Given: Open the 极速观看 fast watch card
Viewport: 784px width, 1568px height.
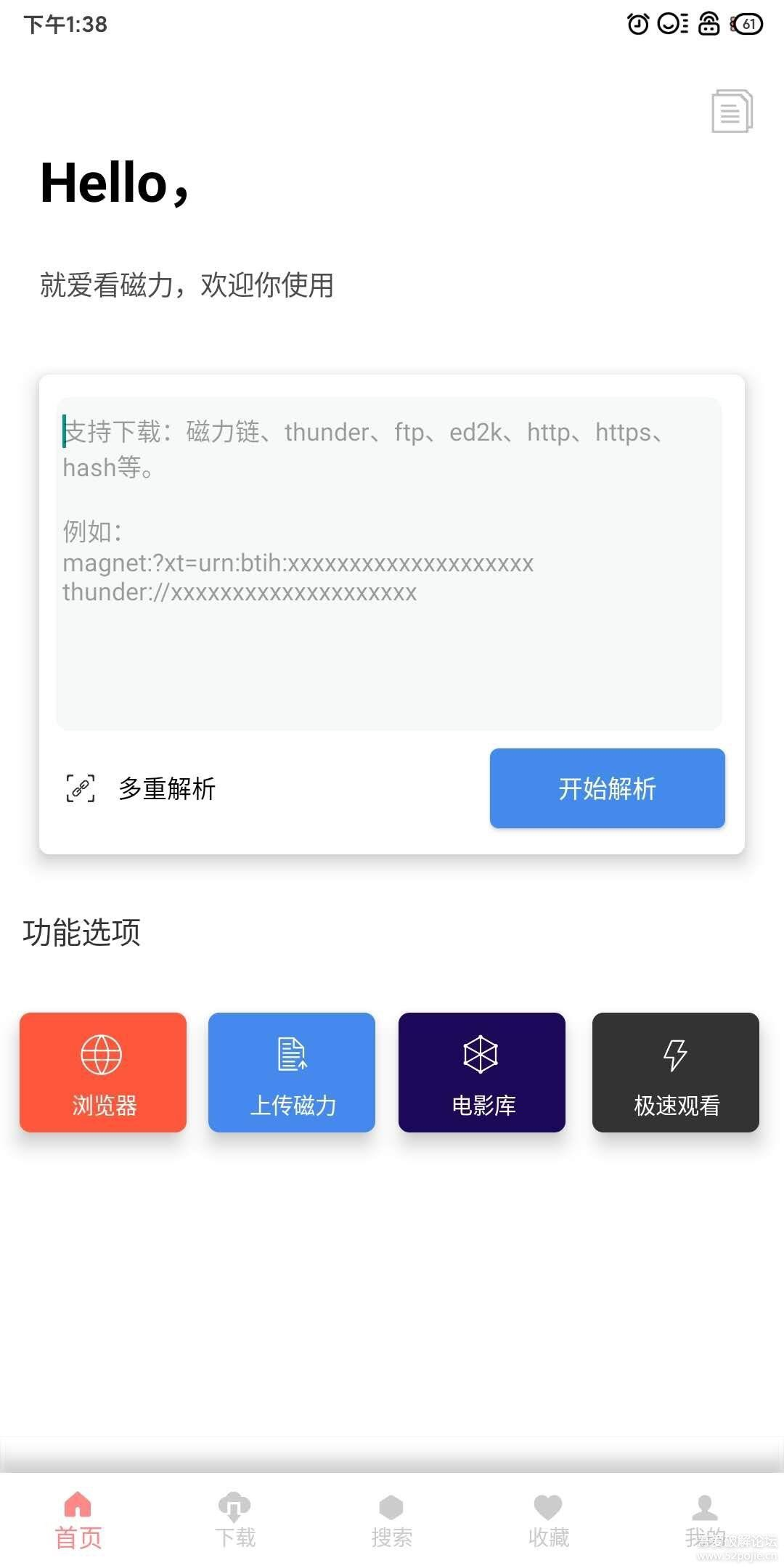Looking at the screenshot, I should point(676,1072).
